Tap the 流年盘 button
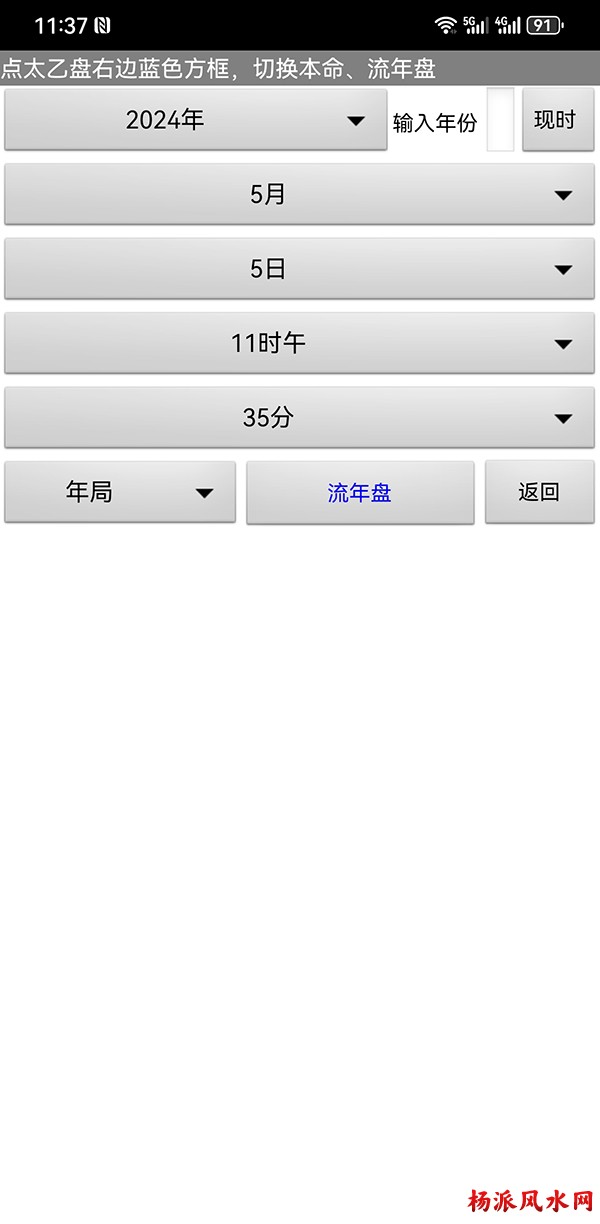 pos(360,492)
